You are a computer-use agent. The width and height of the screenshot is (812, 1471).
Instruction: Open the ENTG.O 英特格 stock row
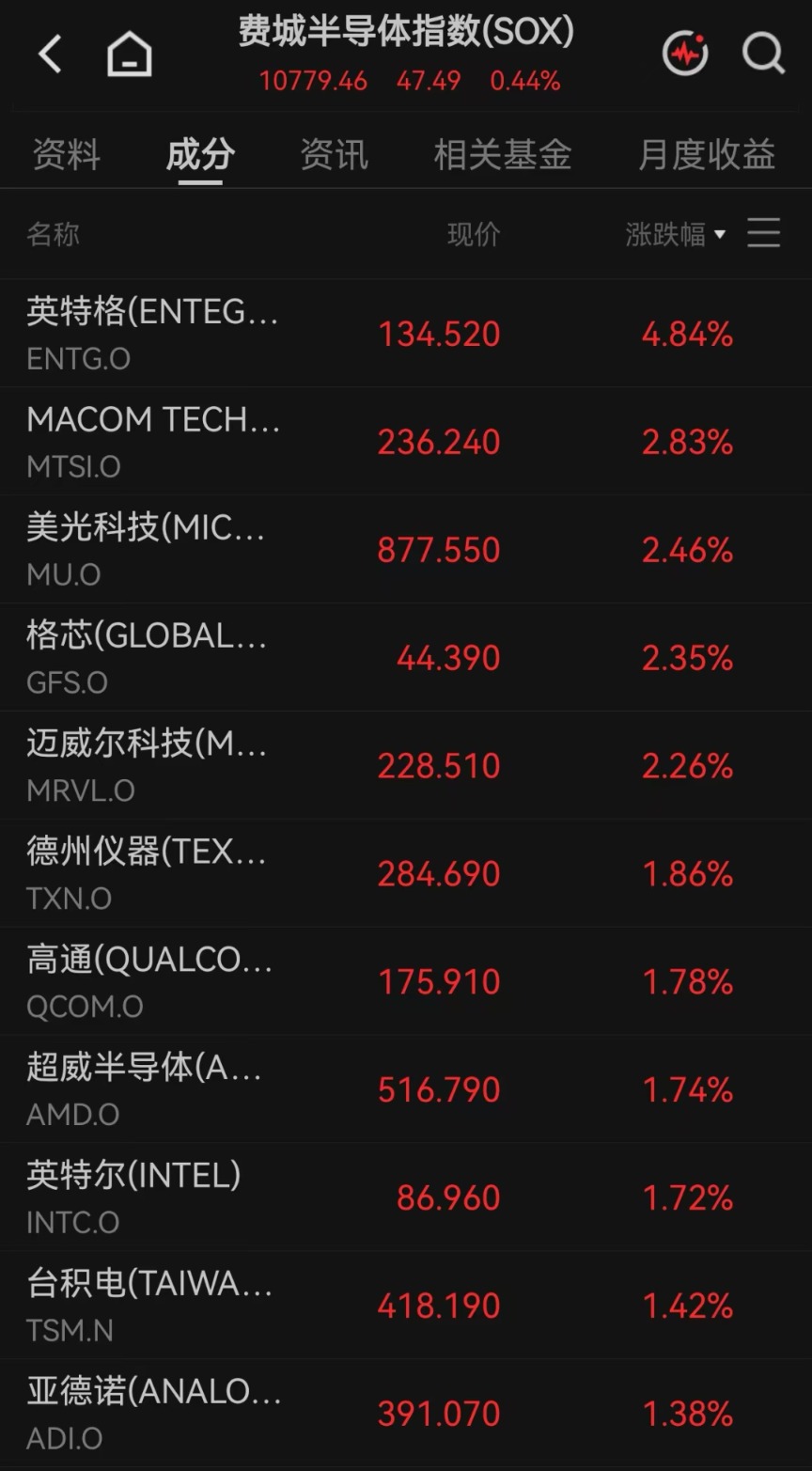coord(406,333)
